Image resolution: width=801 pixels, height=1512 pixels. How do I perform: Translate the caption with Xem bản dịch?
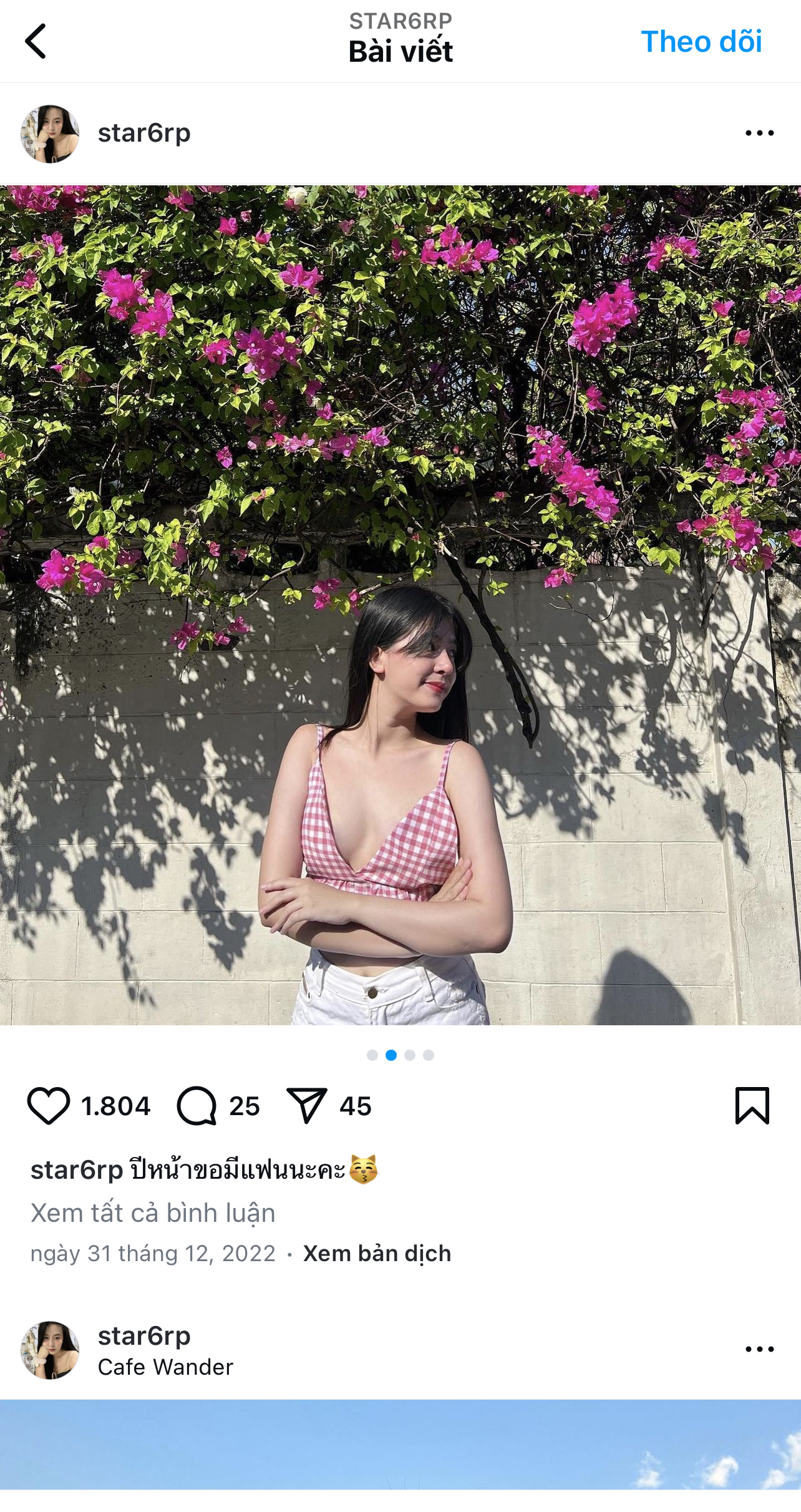(x=377, y=1254)
